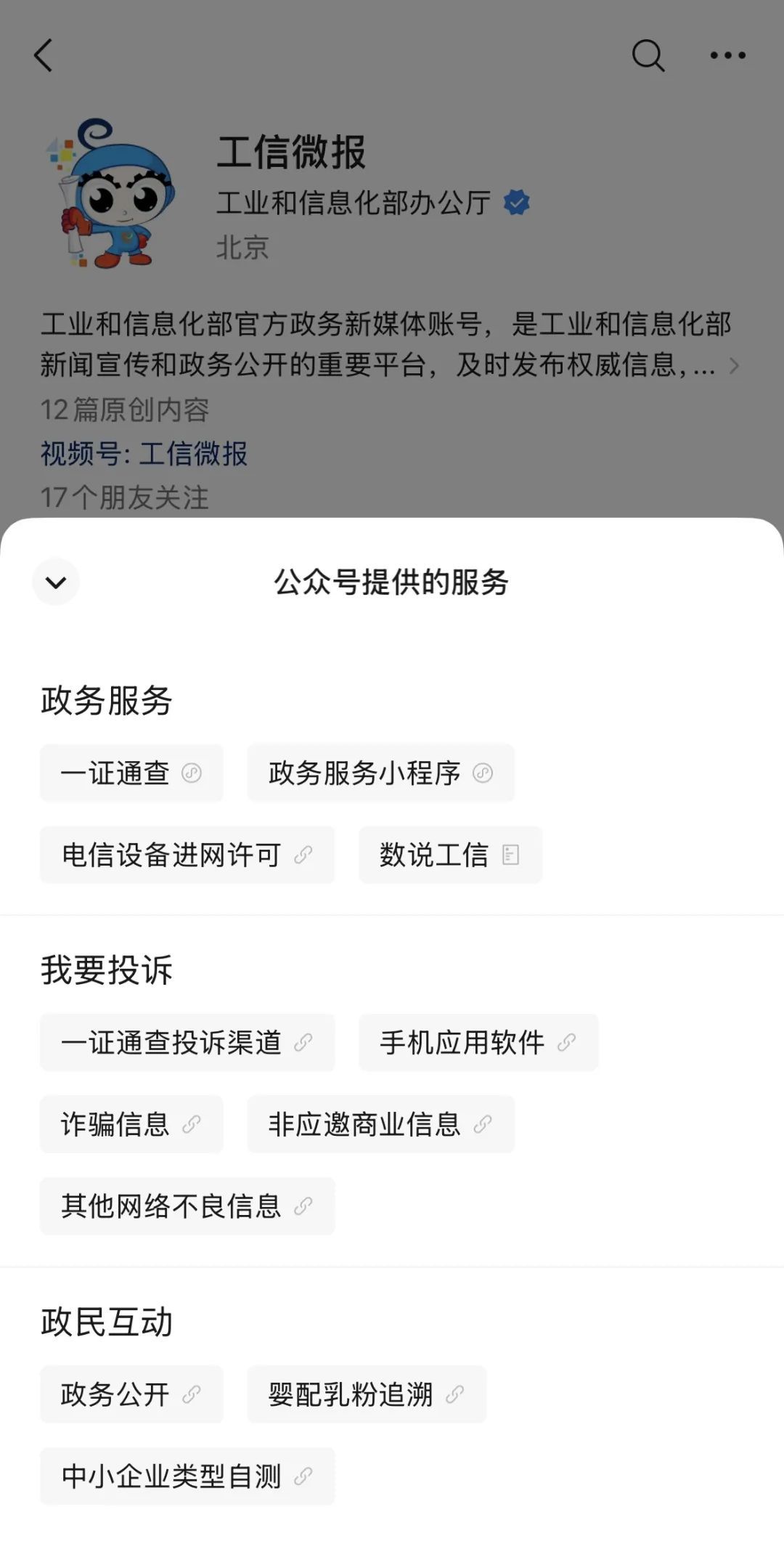Open 电信设备进网许可 link
The width and height of the screenshot is (784, 1557).
click(x=187, y=855)
